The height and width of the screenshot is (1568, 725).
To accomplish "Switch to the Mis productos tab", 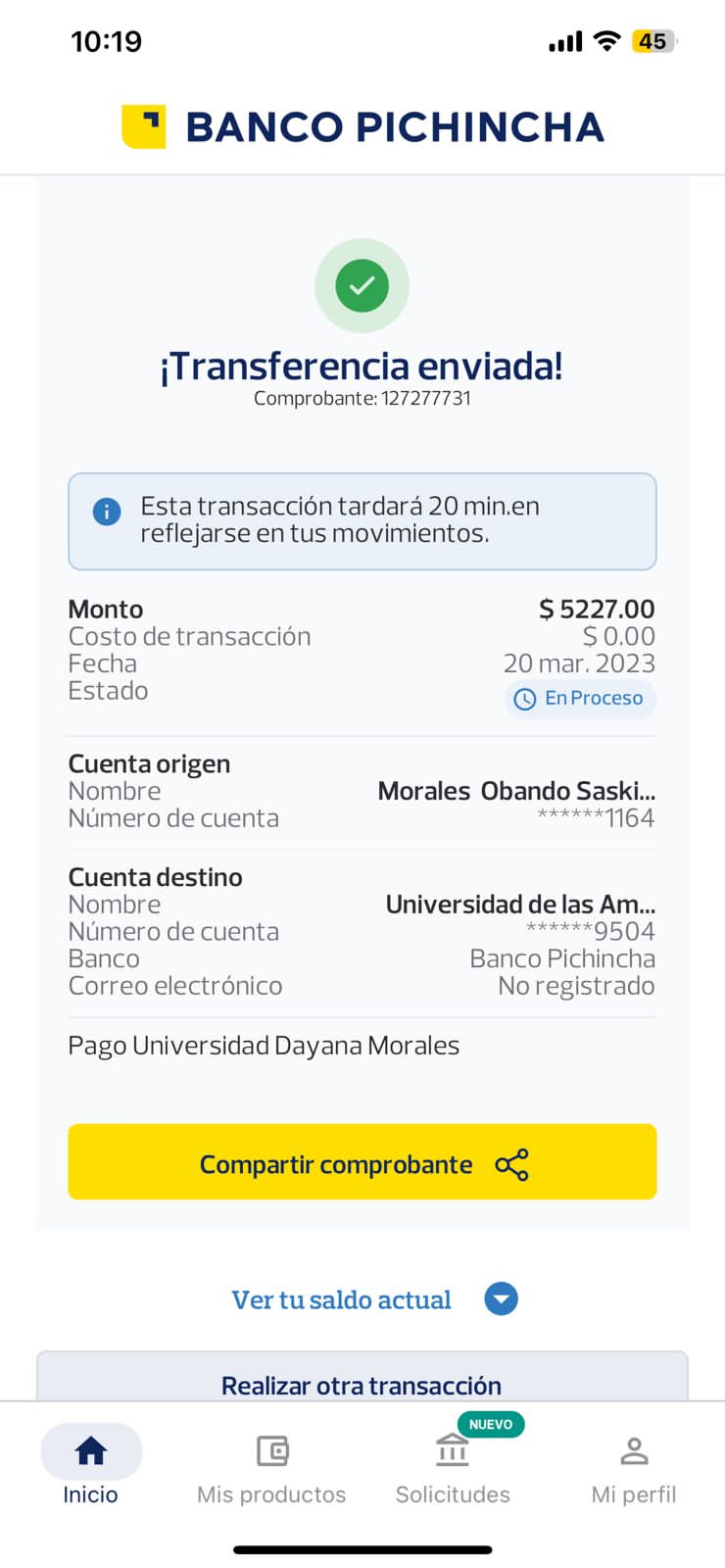I will (271, 1466).
